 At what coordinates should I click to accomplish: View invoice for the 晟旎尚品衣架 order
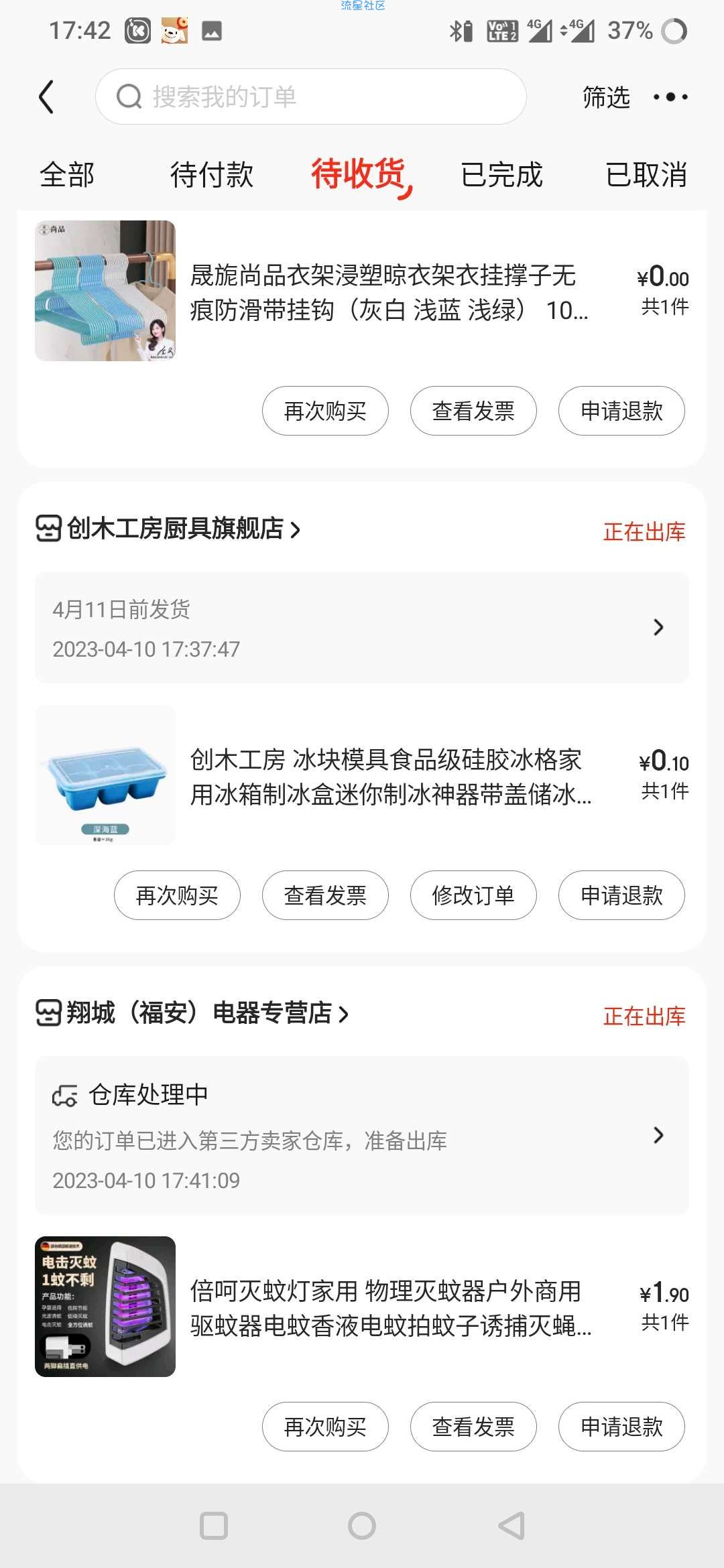473,411
